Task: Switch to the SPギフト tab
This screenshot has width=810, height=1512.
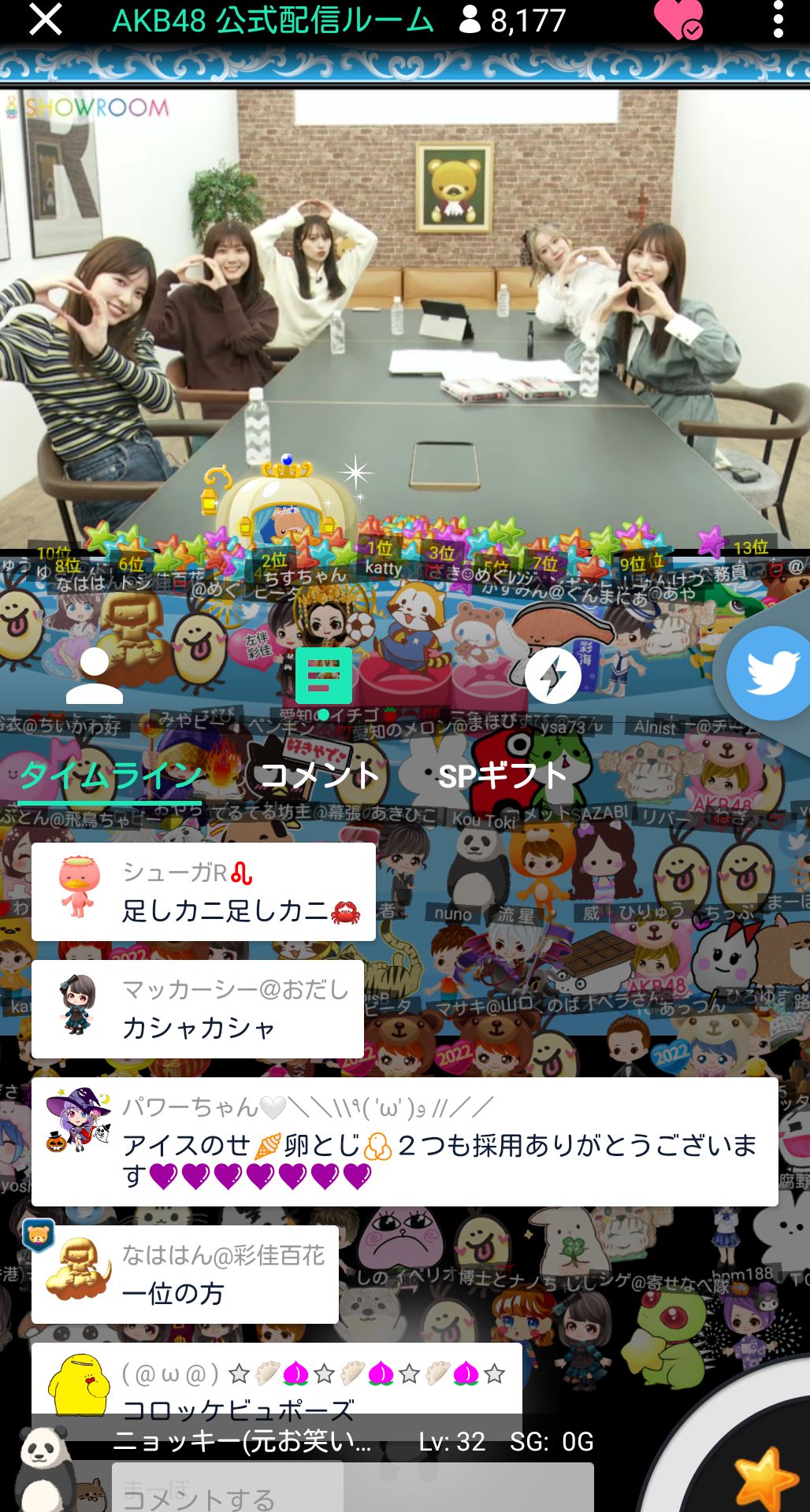Action: (x=502, y=776)
